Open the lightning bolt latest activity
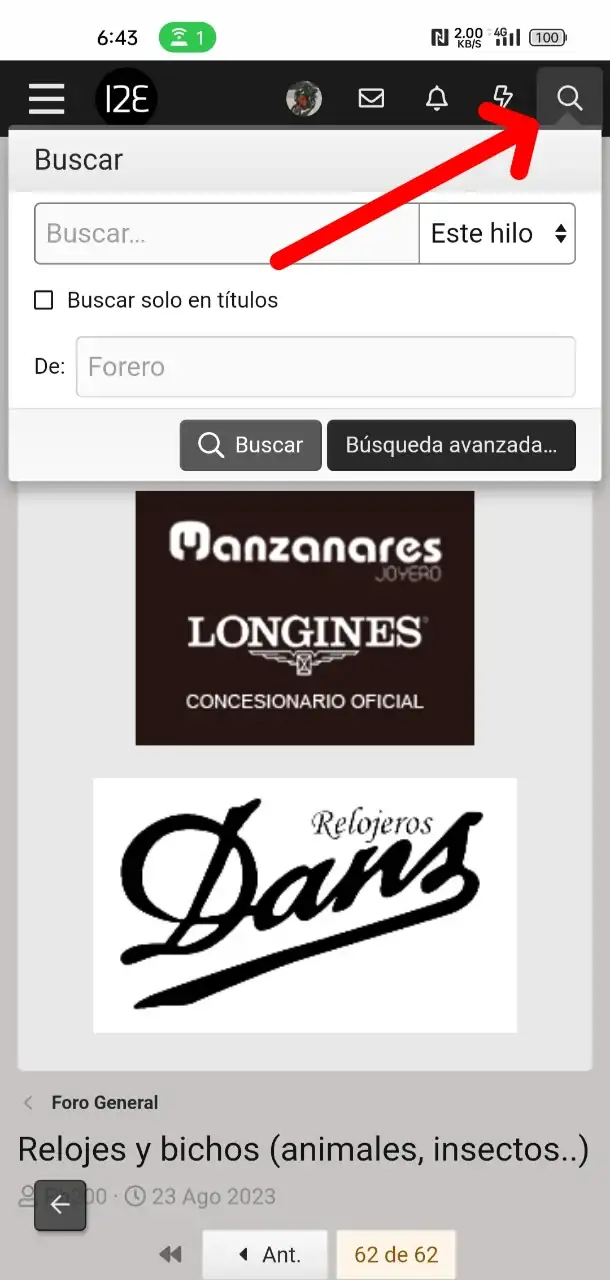610x1280 pixels. coord(503,98)
